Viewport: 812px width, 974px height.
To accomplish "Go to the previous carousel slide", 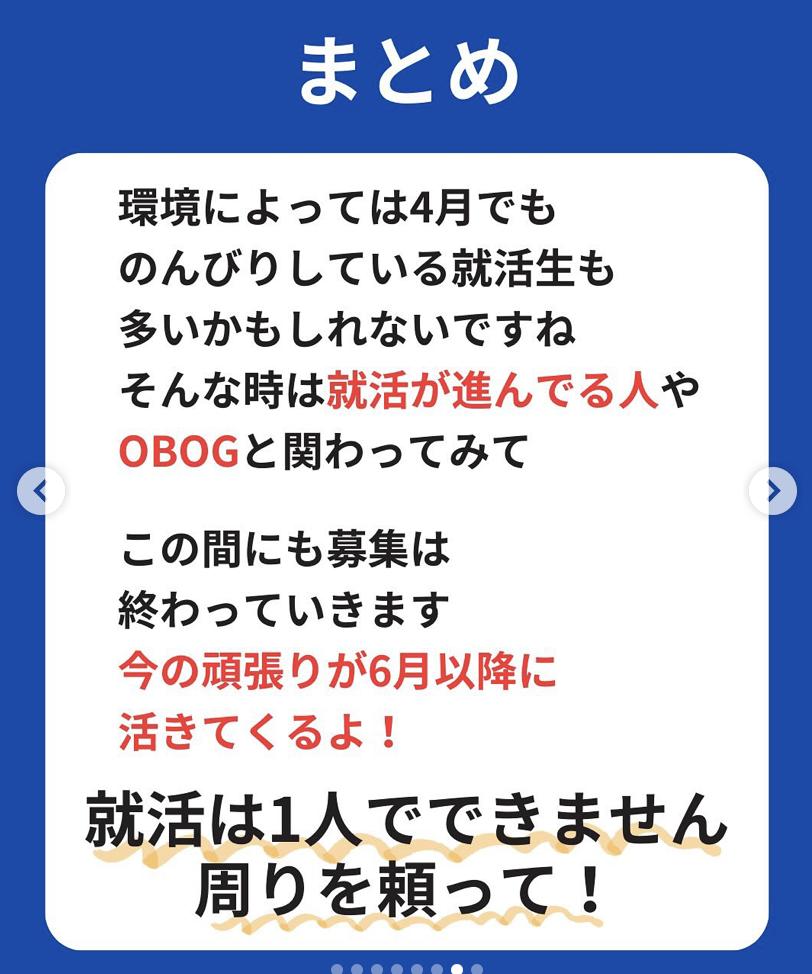I will tap(41, 491).
